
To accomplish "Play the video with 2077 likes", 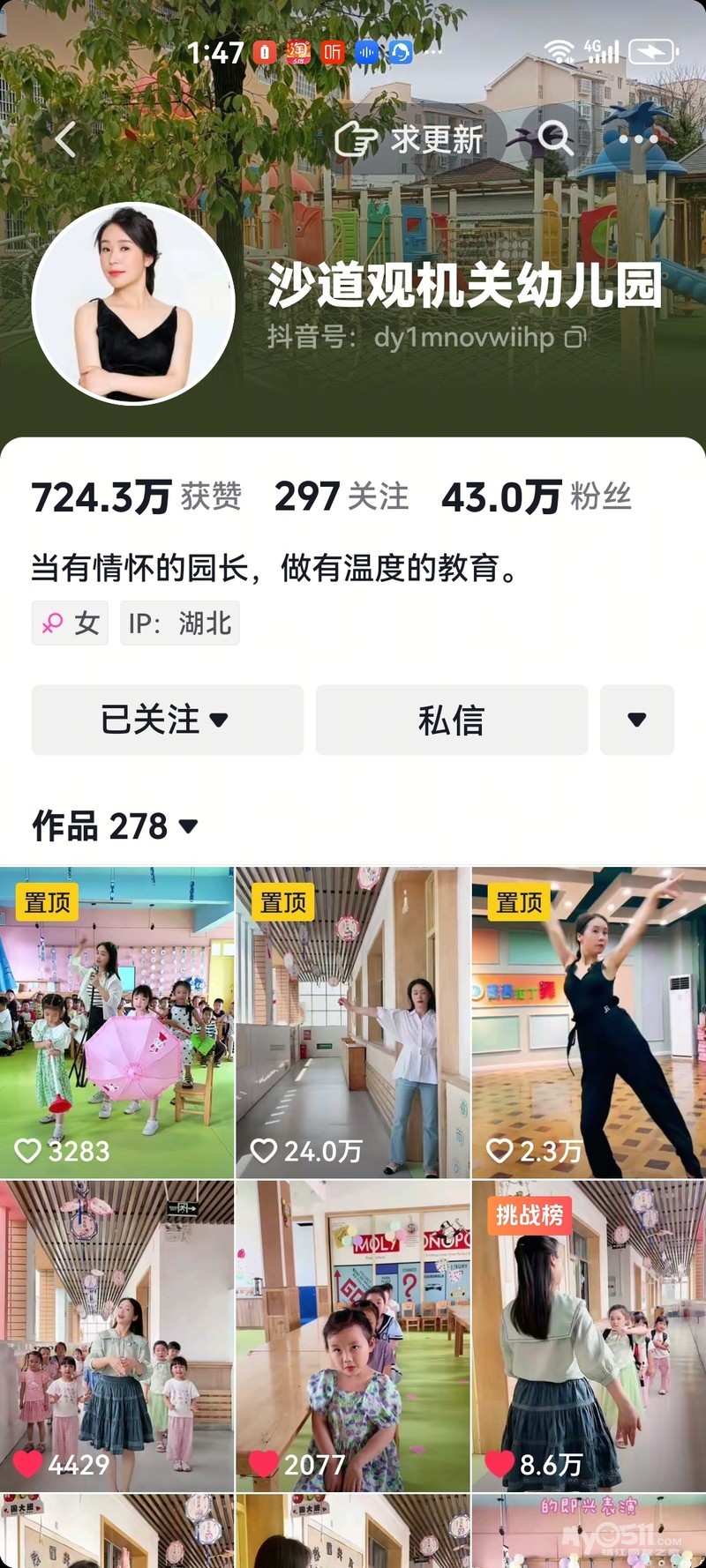I will pyautogui.click(x=353, y=1336).
